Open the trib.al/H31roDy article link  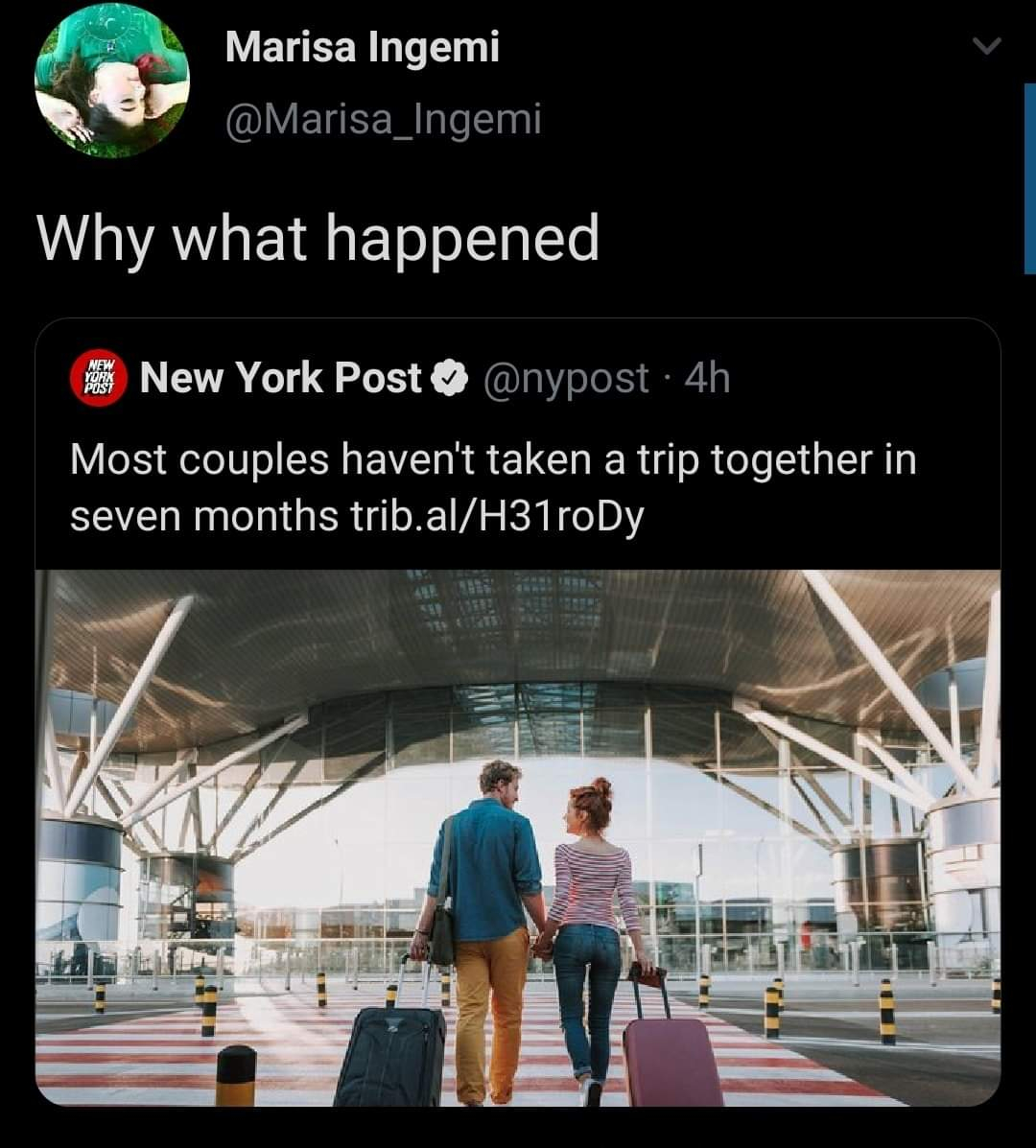492,516
